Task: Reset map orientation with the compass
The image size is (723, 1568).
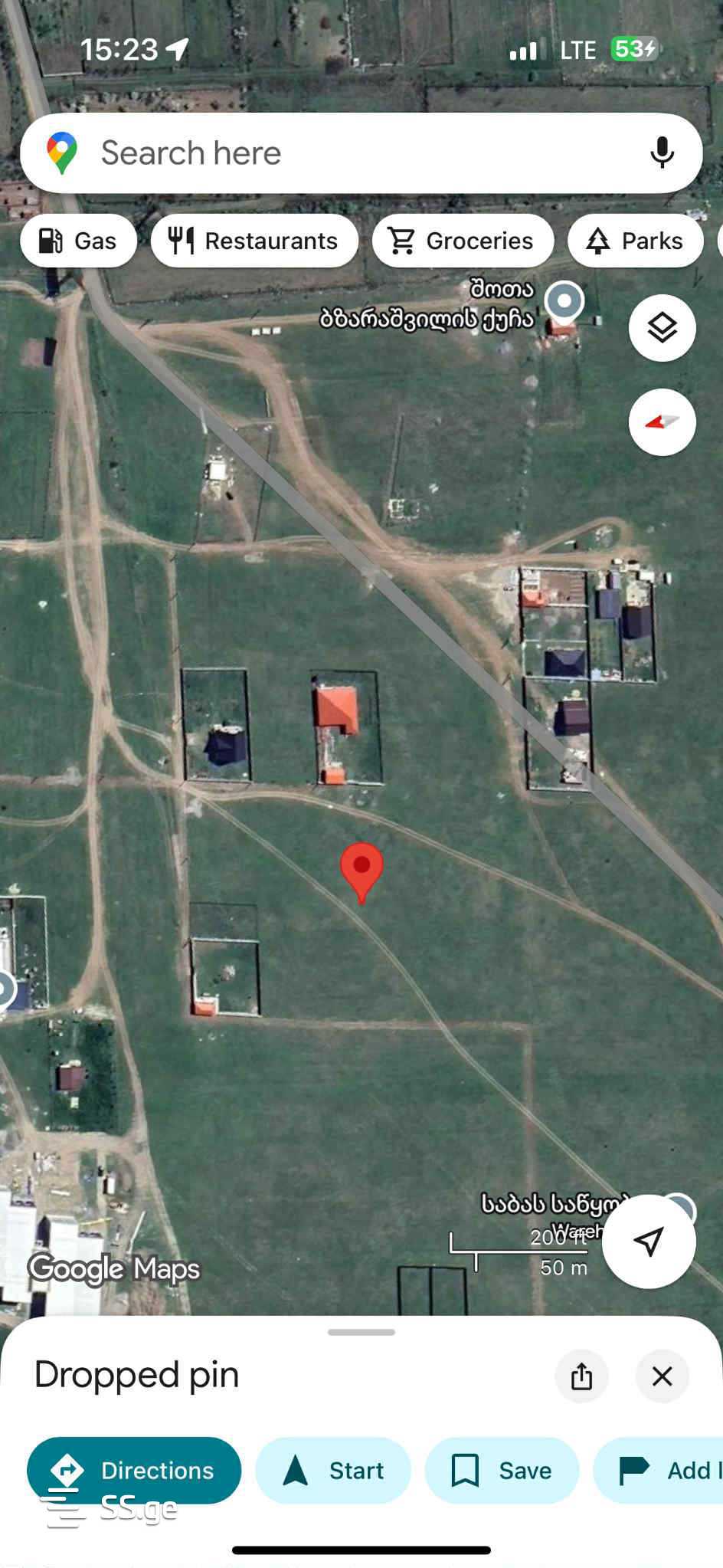Action: click(662, 422)
